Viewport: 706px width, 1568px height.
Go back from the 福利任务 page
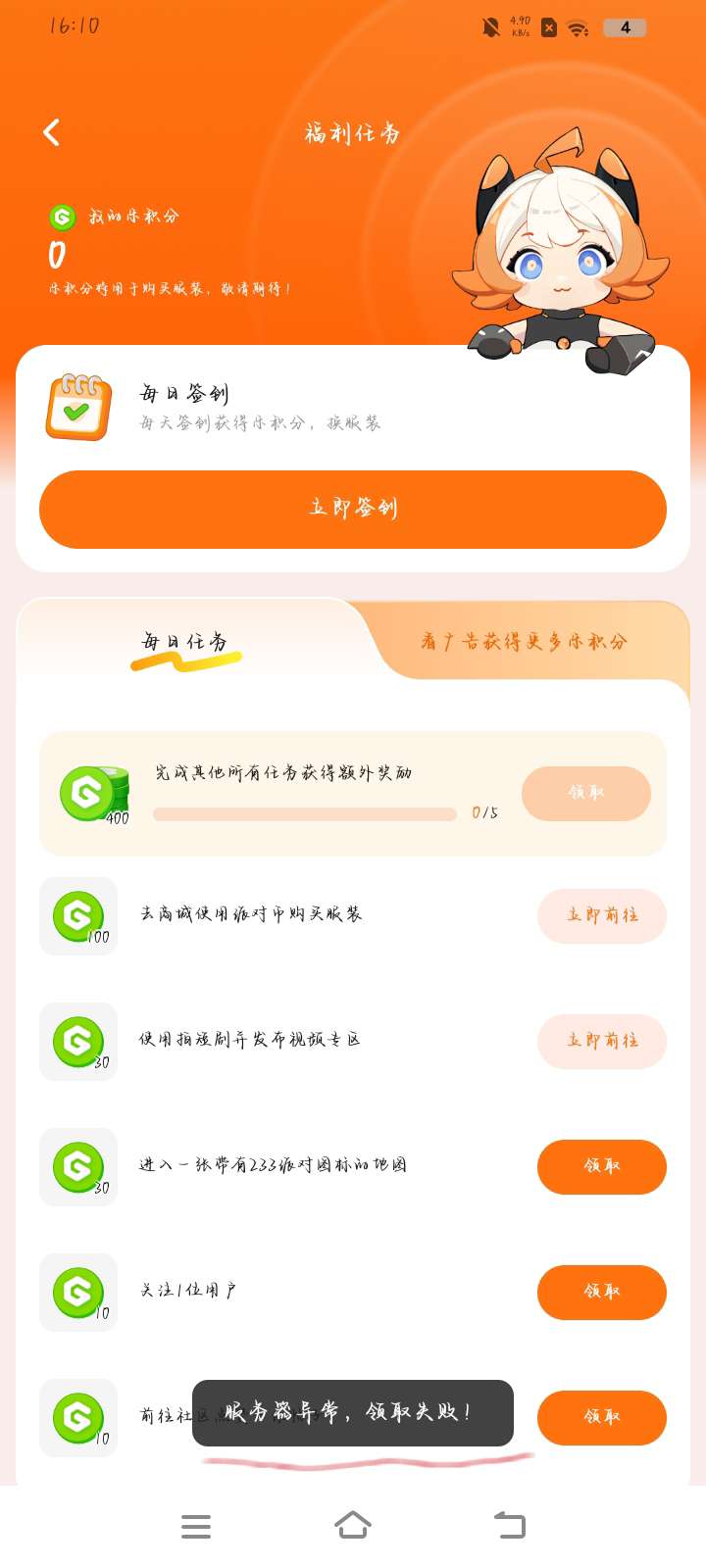click(x=52, y=132)
